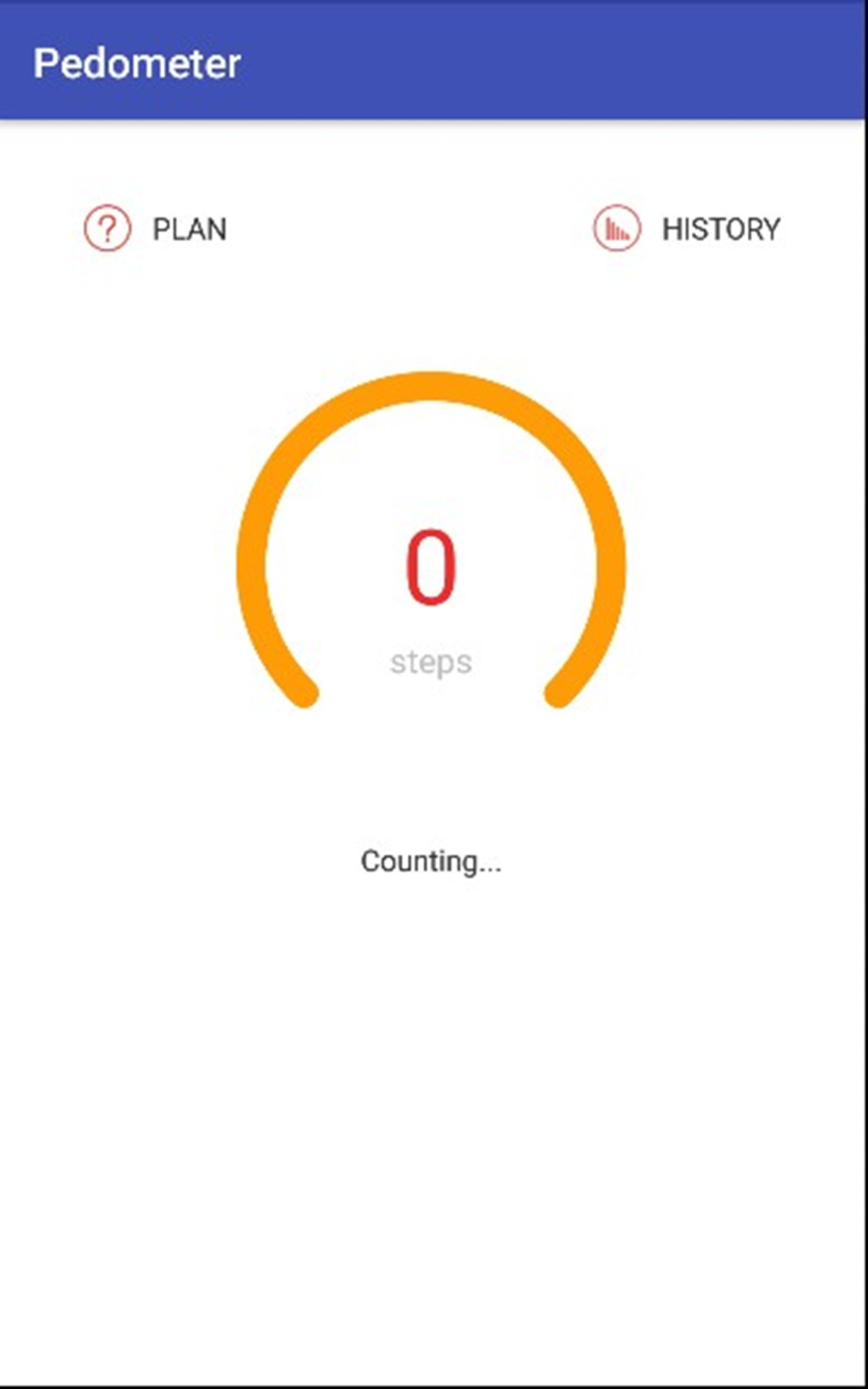This screenshot has width=868, height=1389.
Task: Click the Pedometer title in the header
Action: pos(137,64)
